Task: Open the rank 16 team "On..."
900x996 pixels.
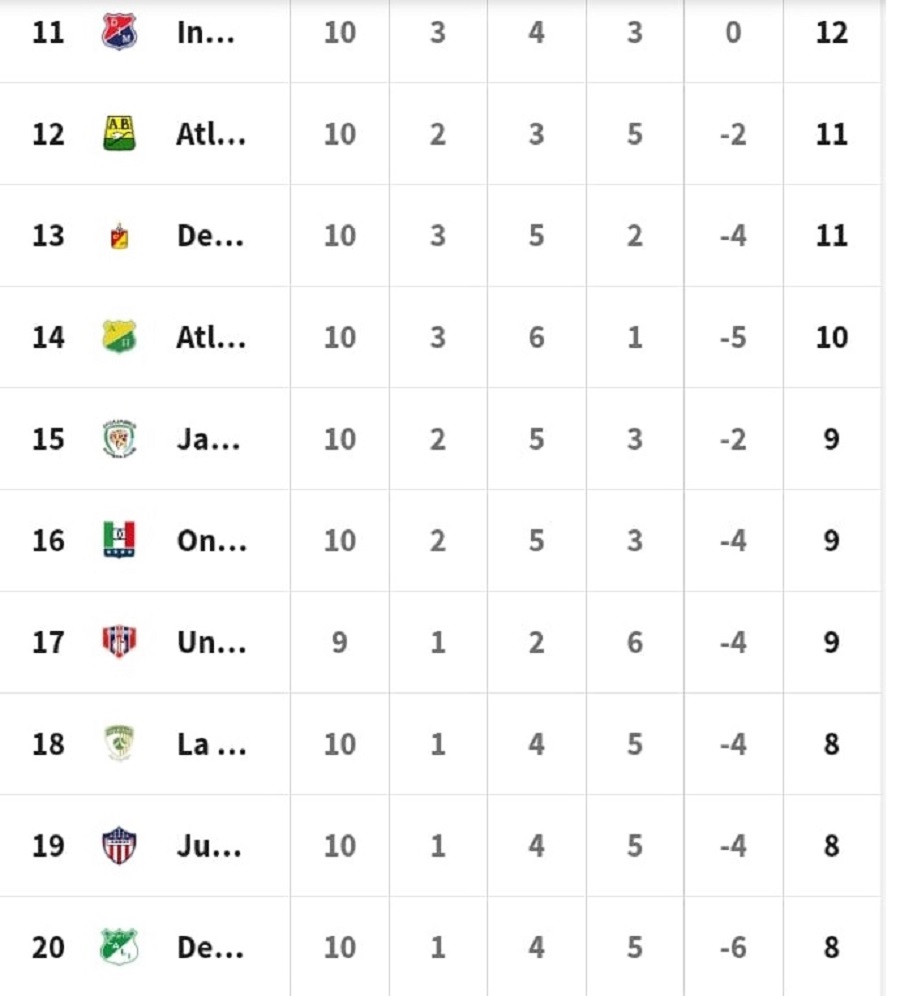Action: point(210,541)
